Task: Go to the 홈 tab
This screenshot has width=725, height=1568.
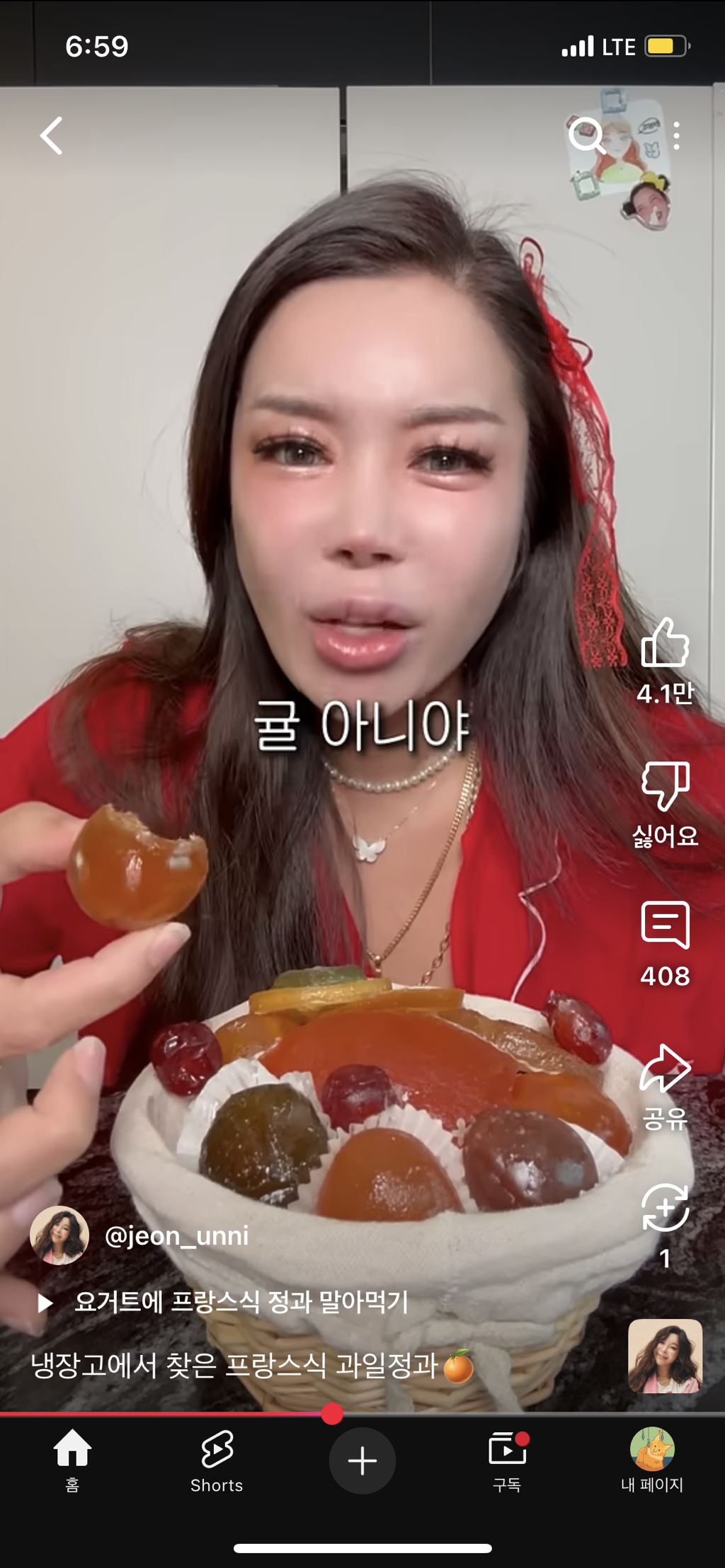Action: click(72, 1460)
